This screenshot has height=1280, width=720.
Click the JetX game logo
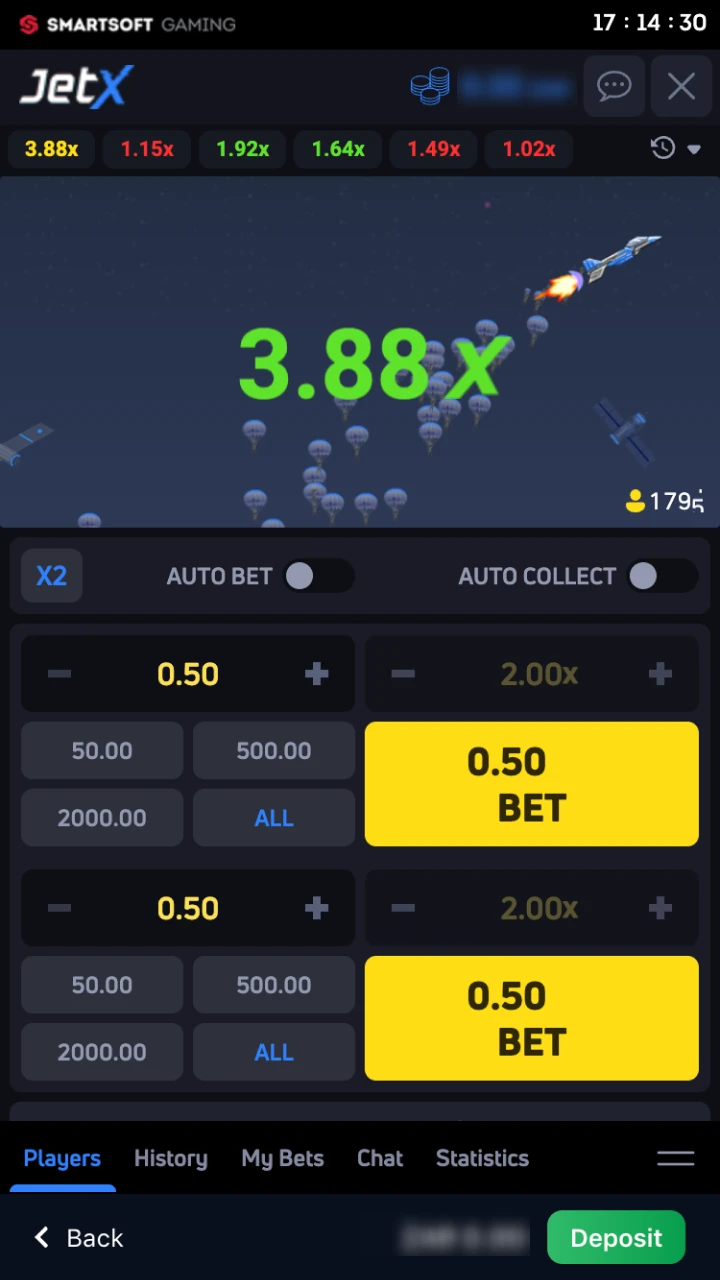coord(76,87)
